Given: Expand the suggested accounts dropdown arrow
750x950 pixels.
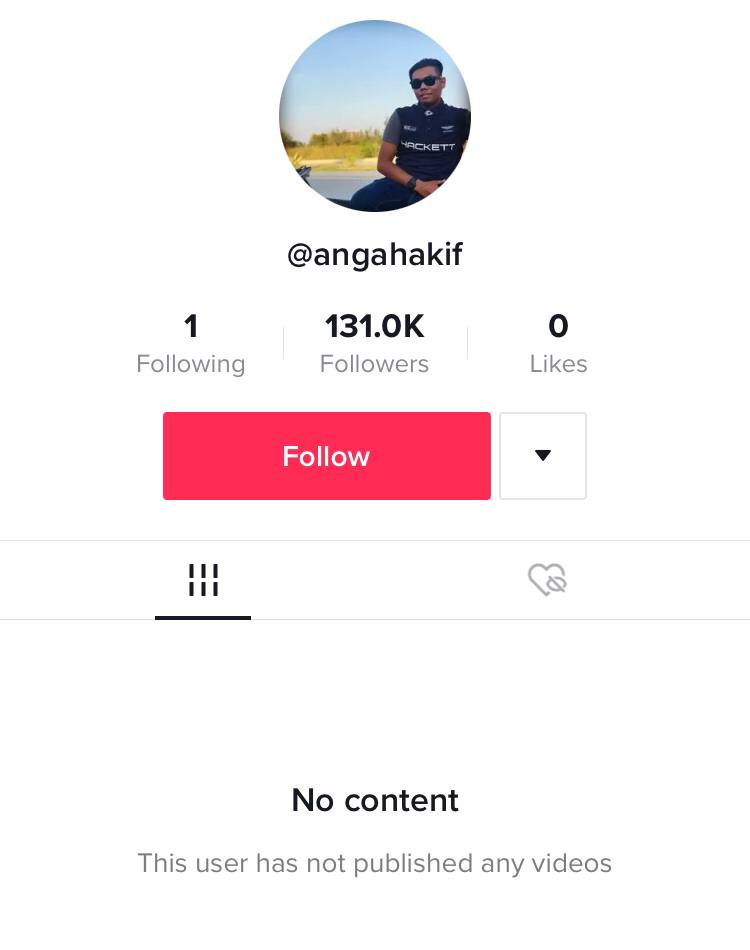Looking at the screenshot, I should [x=543, y=456].
